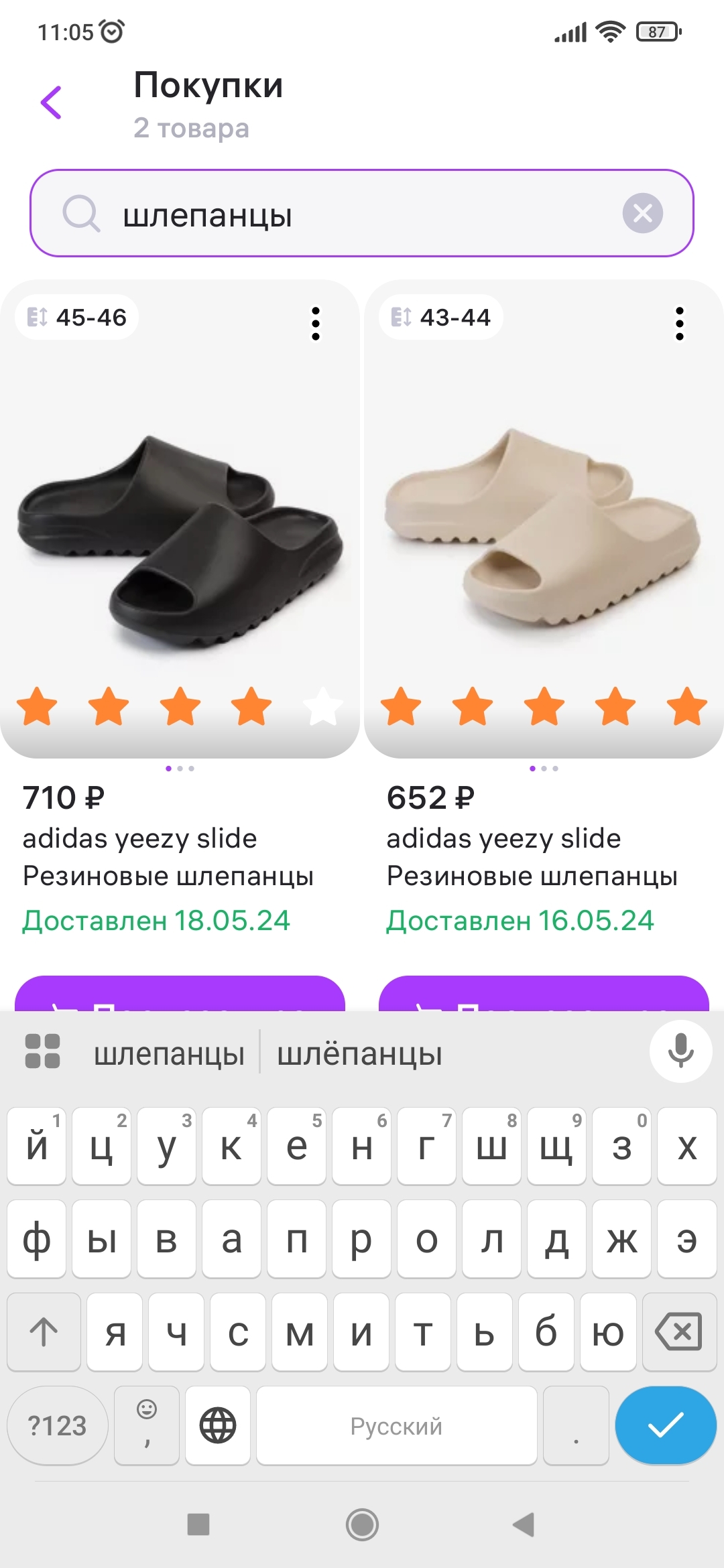This screenshot has height=1568, width=724.
Task: Tap the purple cart button under the 652 ₽ item
Action: [x=543, y=994]
